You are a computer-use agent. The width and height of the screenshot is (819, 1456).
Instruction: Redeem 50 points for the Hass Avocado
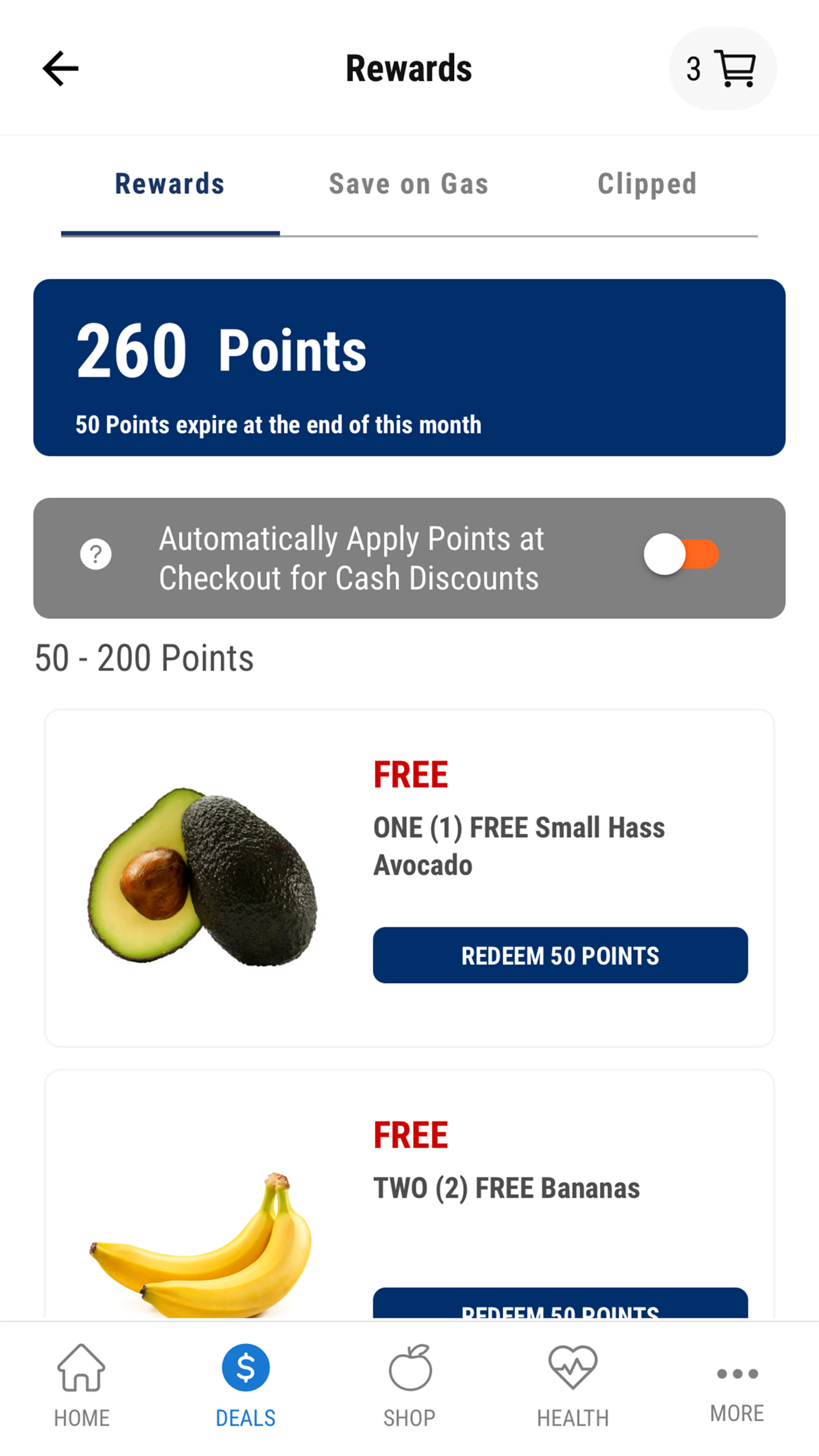pos(560,955)
